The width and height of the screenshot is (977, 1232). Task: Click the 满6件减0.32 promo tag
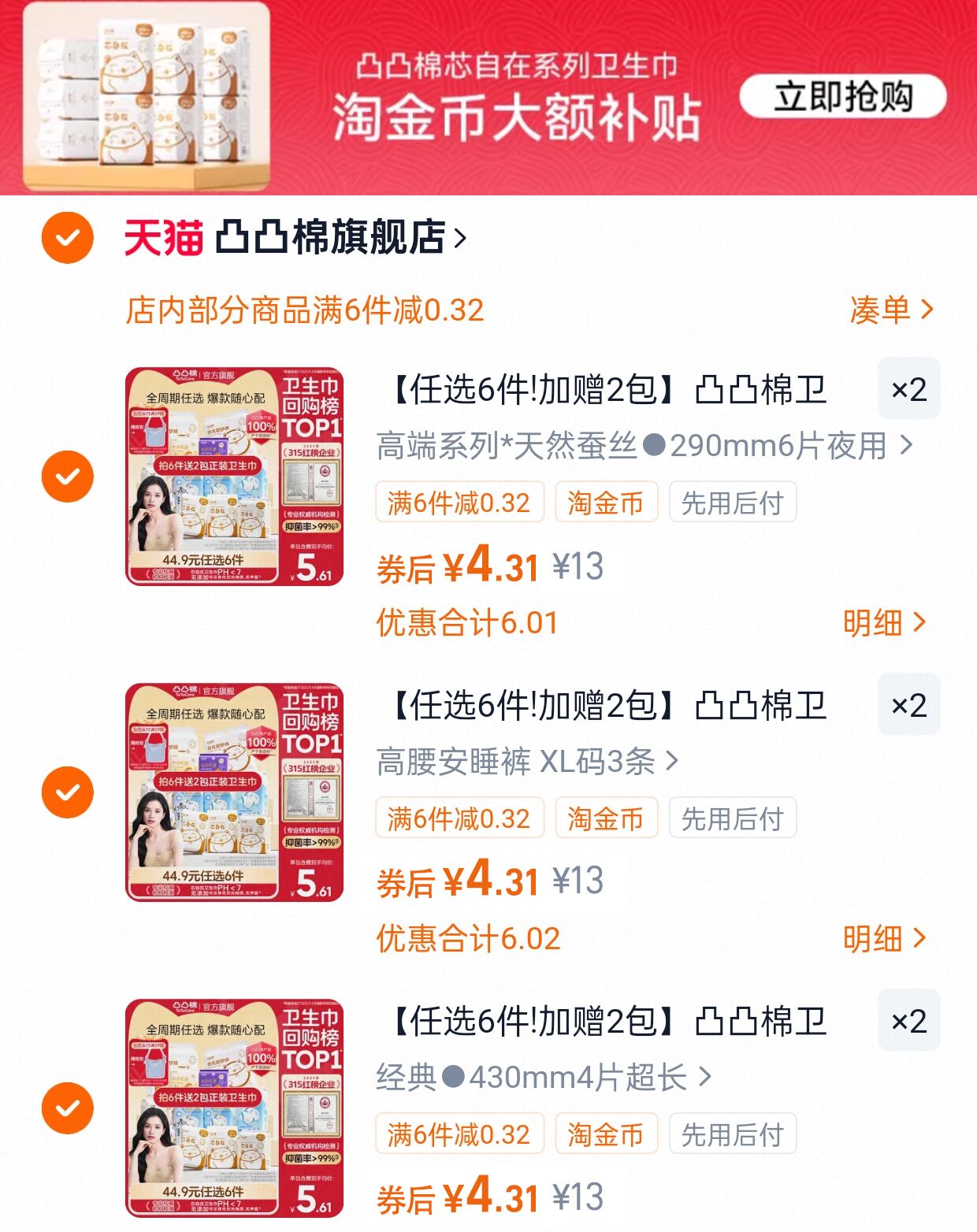[x=461, y=503]
